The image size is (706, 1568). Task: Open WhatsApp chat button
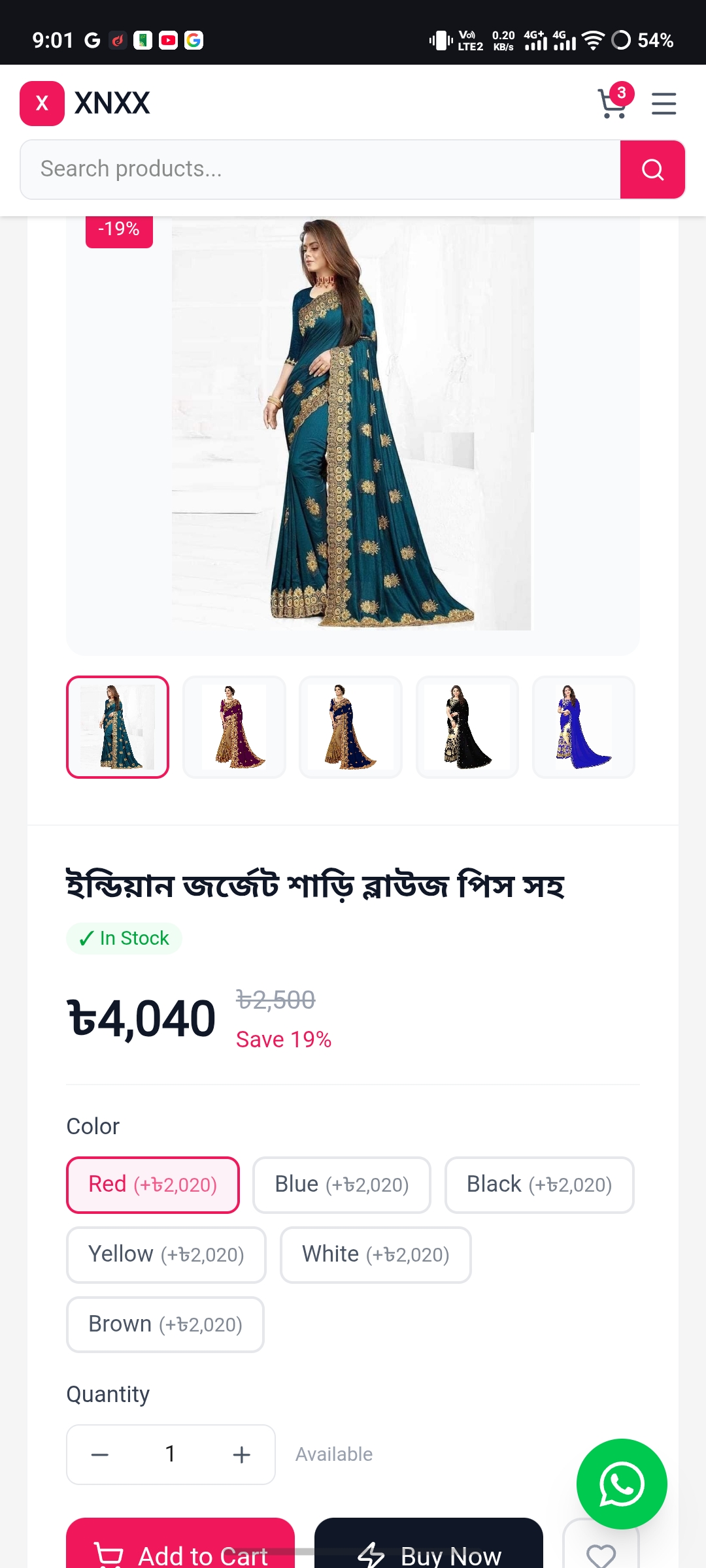(x=622, y=1484)
